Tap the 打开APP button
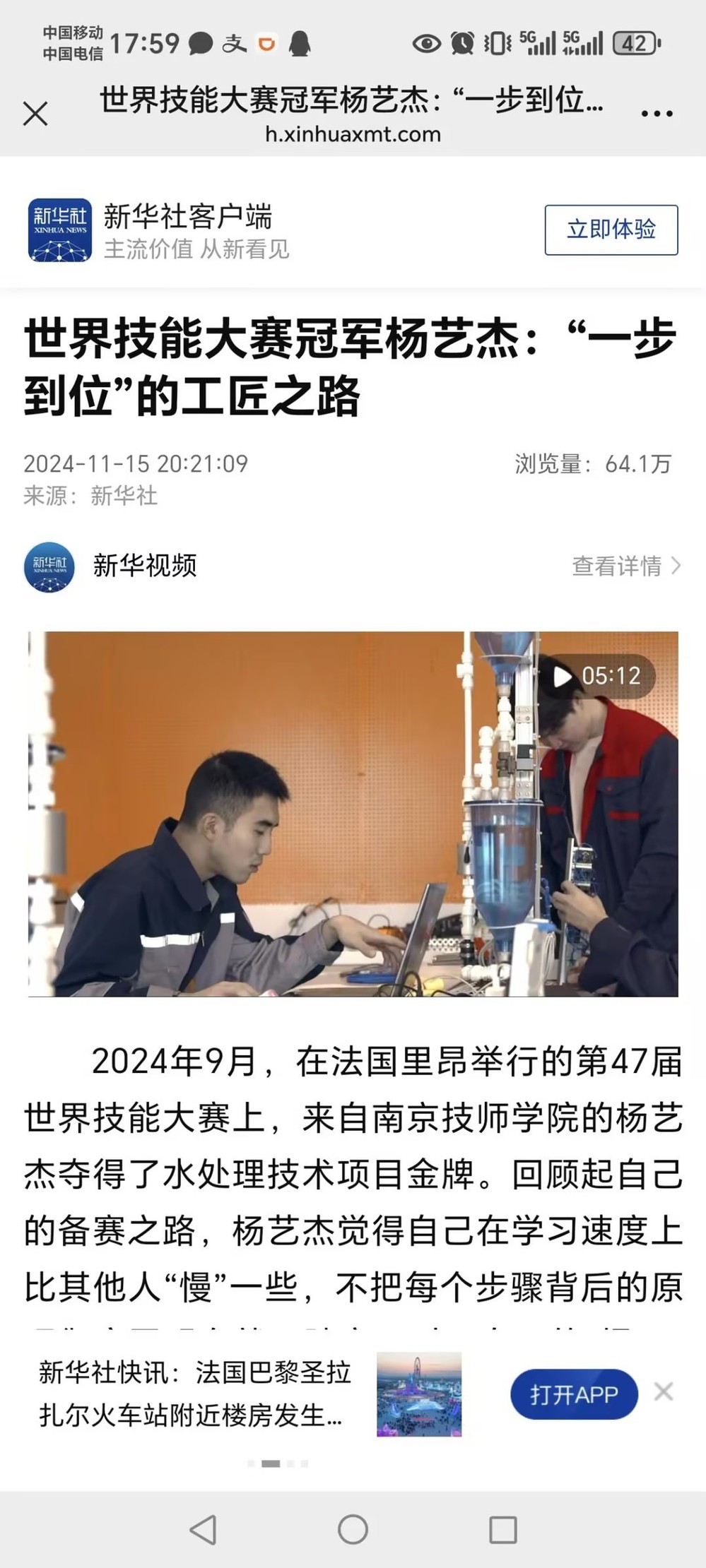706x1568 pixels. click(574, 1394)
